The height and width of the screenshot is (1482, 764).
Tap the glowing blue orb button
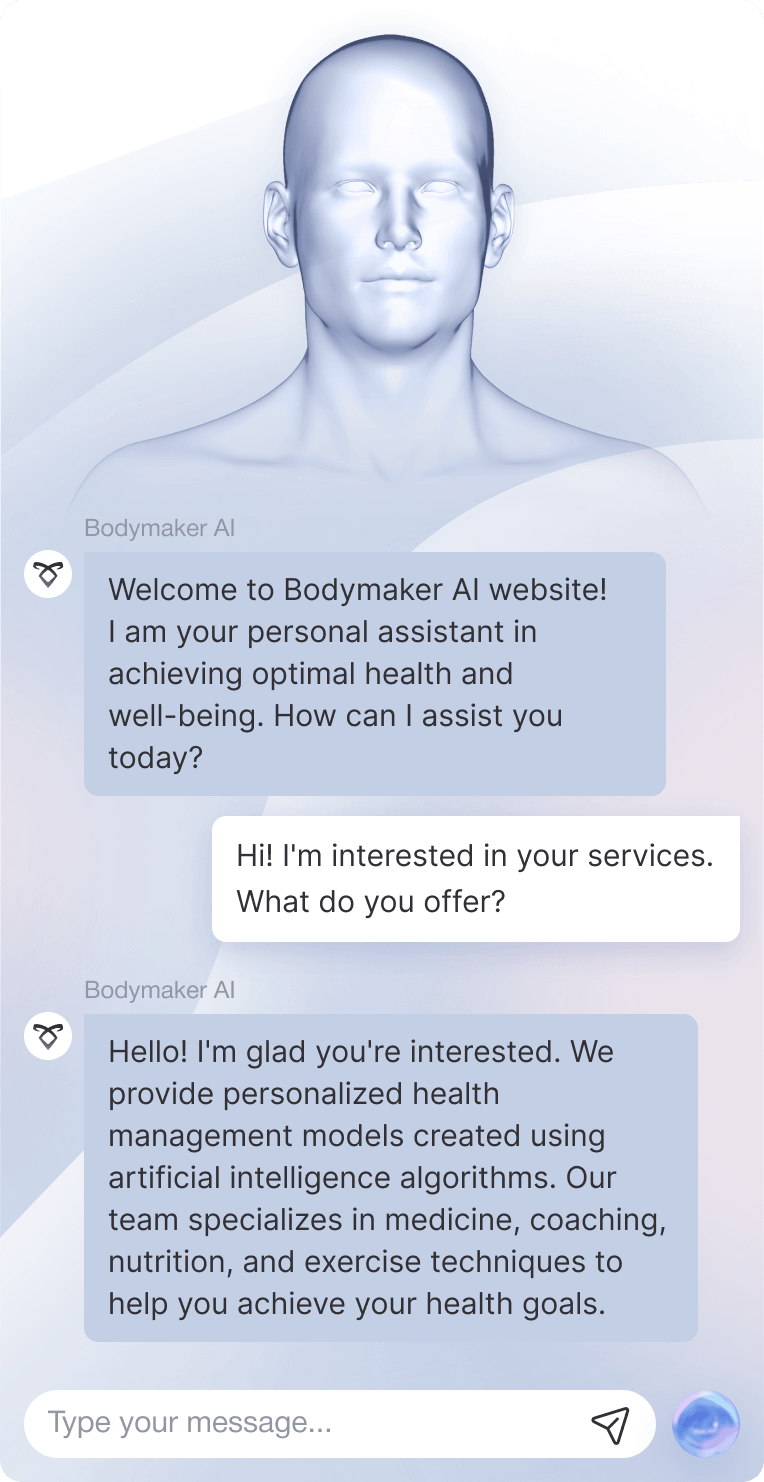pos(706,1423)
